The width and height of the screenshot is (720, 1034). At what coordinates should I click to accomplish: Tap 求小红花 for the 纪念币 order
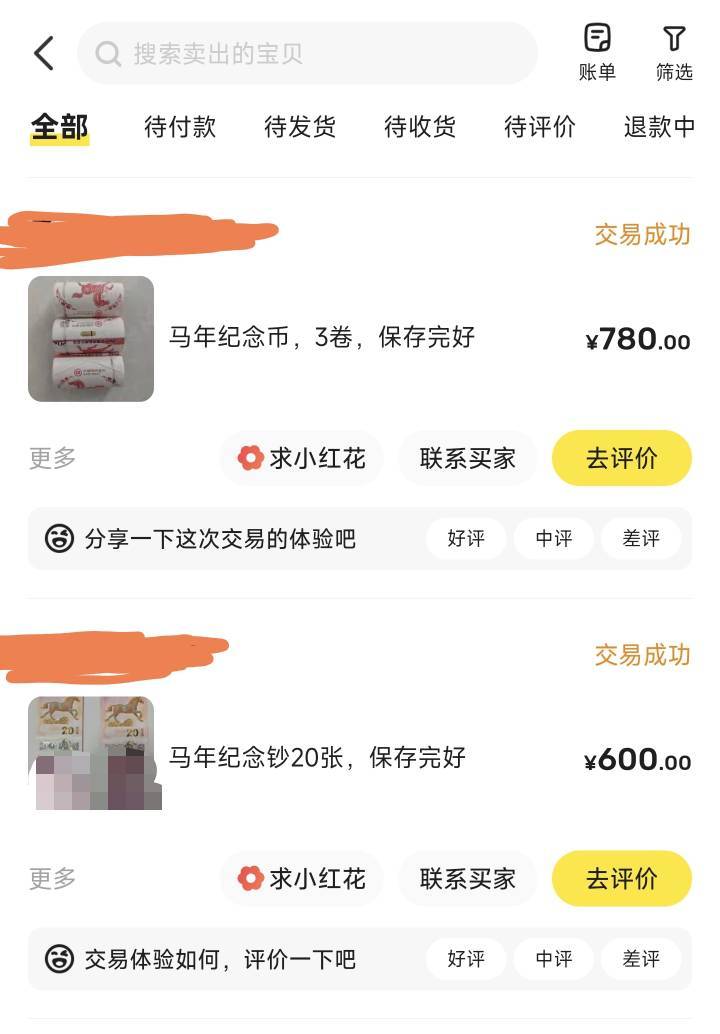pos(302,458)
